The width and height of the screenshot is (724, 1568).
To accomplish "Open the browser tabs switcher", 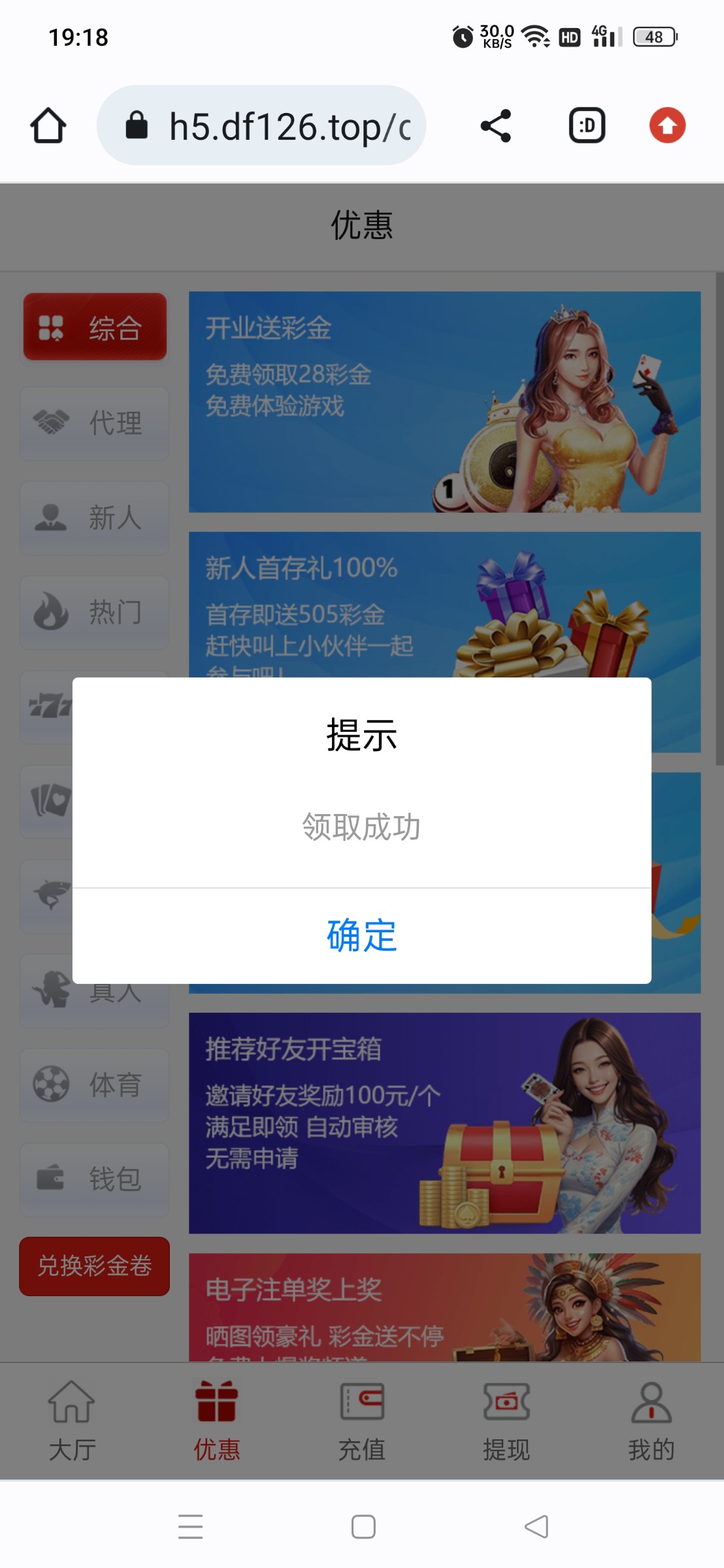I will 587,125.
